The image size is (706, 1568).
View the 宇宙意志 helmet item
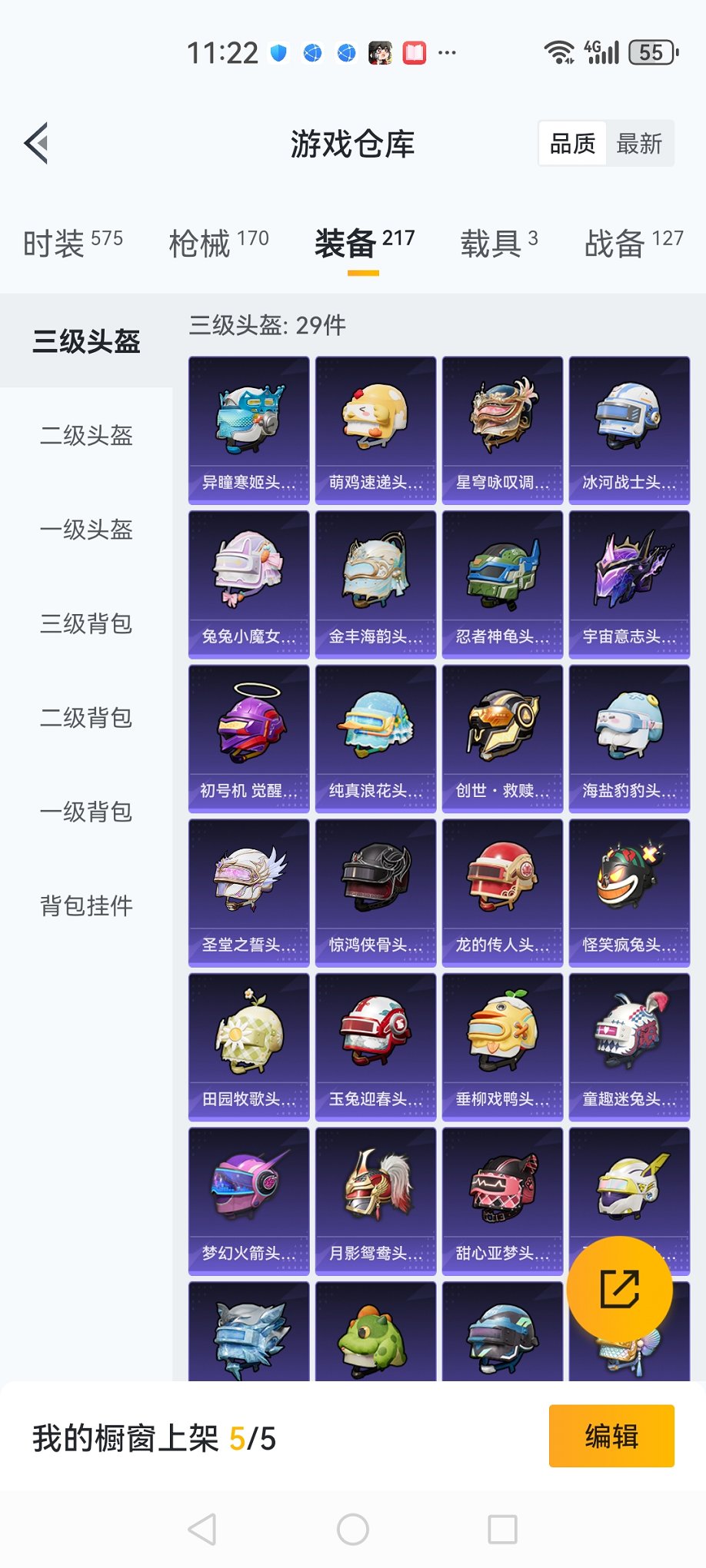point(629,584)
